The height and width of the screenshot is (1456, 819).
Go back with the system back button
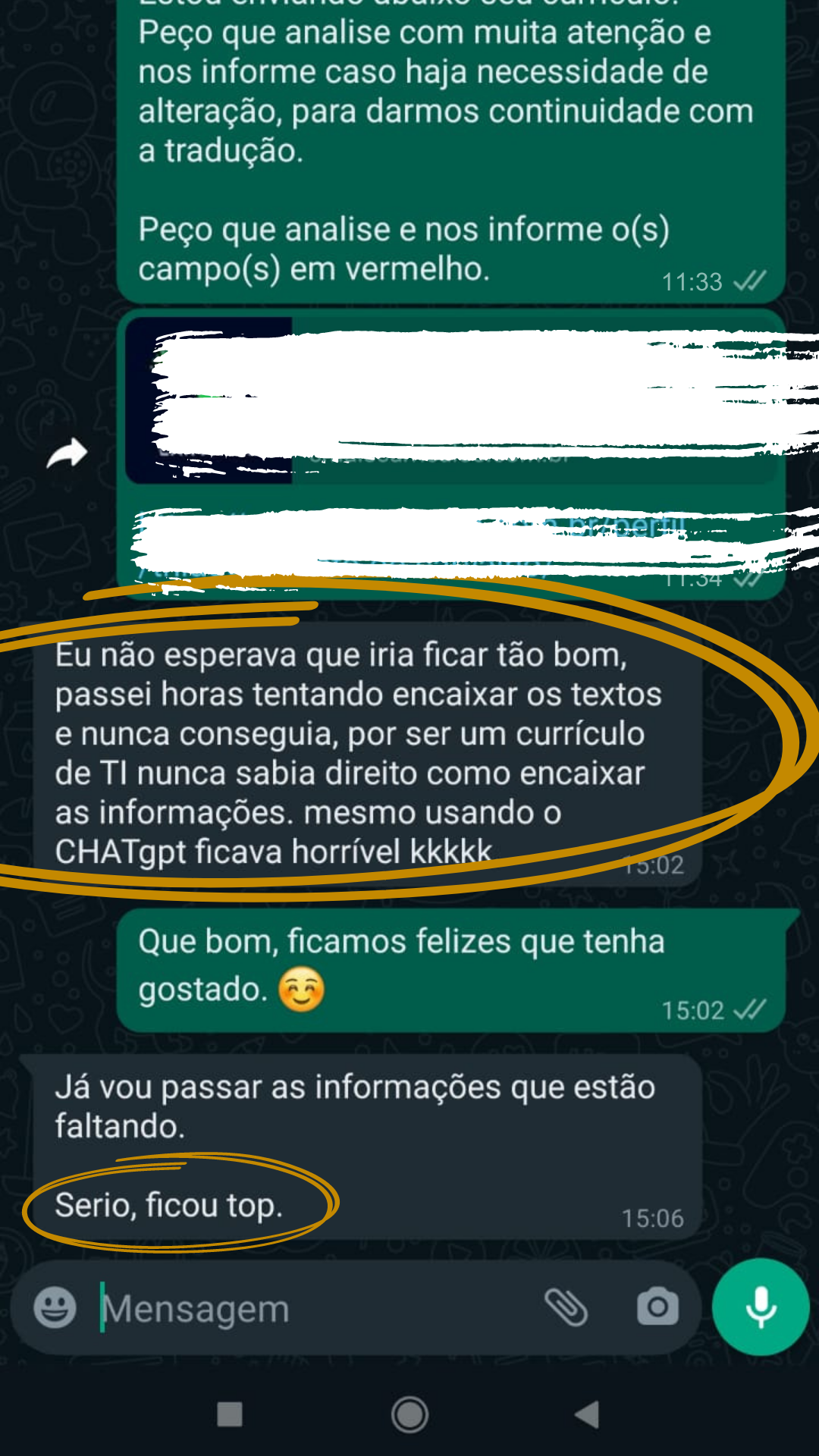pos(587,1415)
